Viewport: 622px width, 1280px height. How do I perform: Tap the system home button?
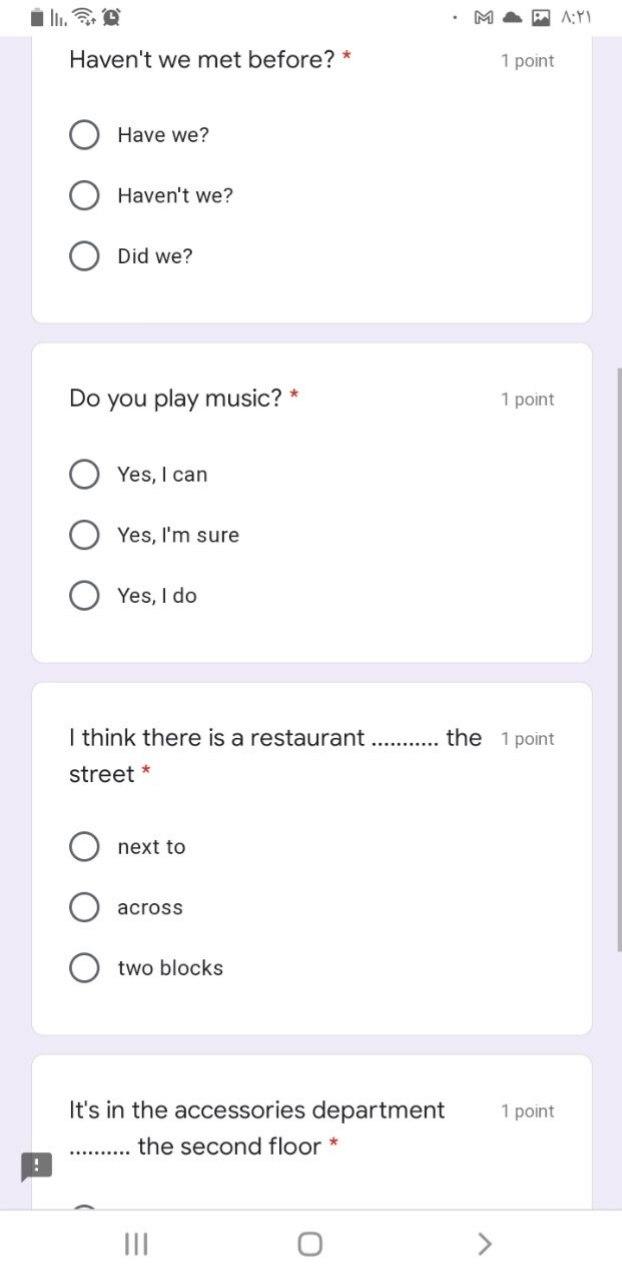pos(310,1244)
